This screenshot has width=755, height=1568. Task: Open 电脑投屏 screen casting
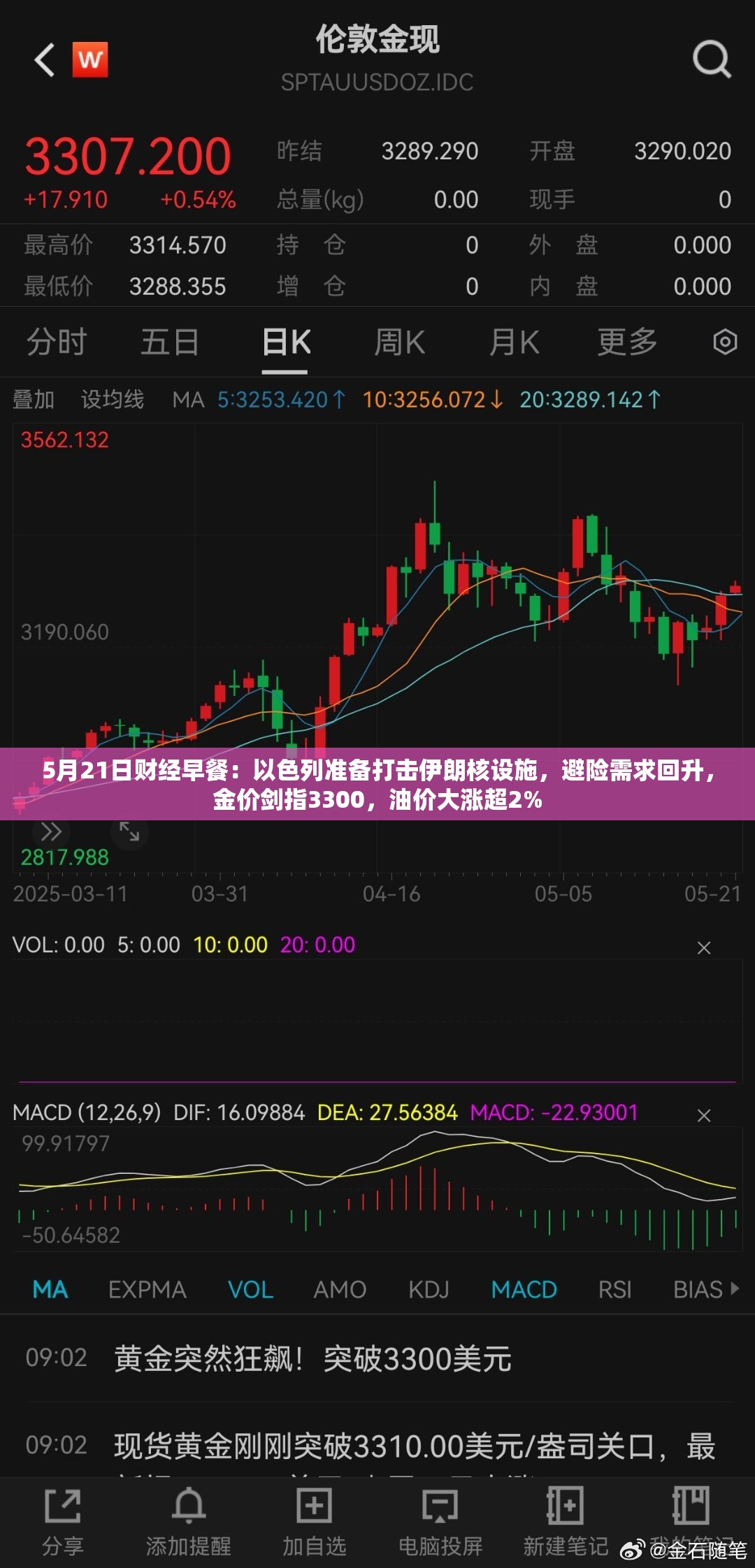[x=440, y=1522]
